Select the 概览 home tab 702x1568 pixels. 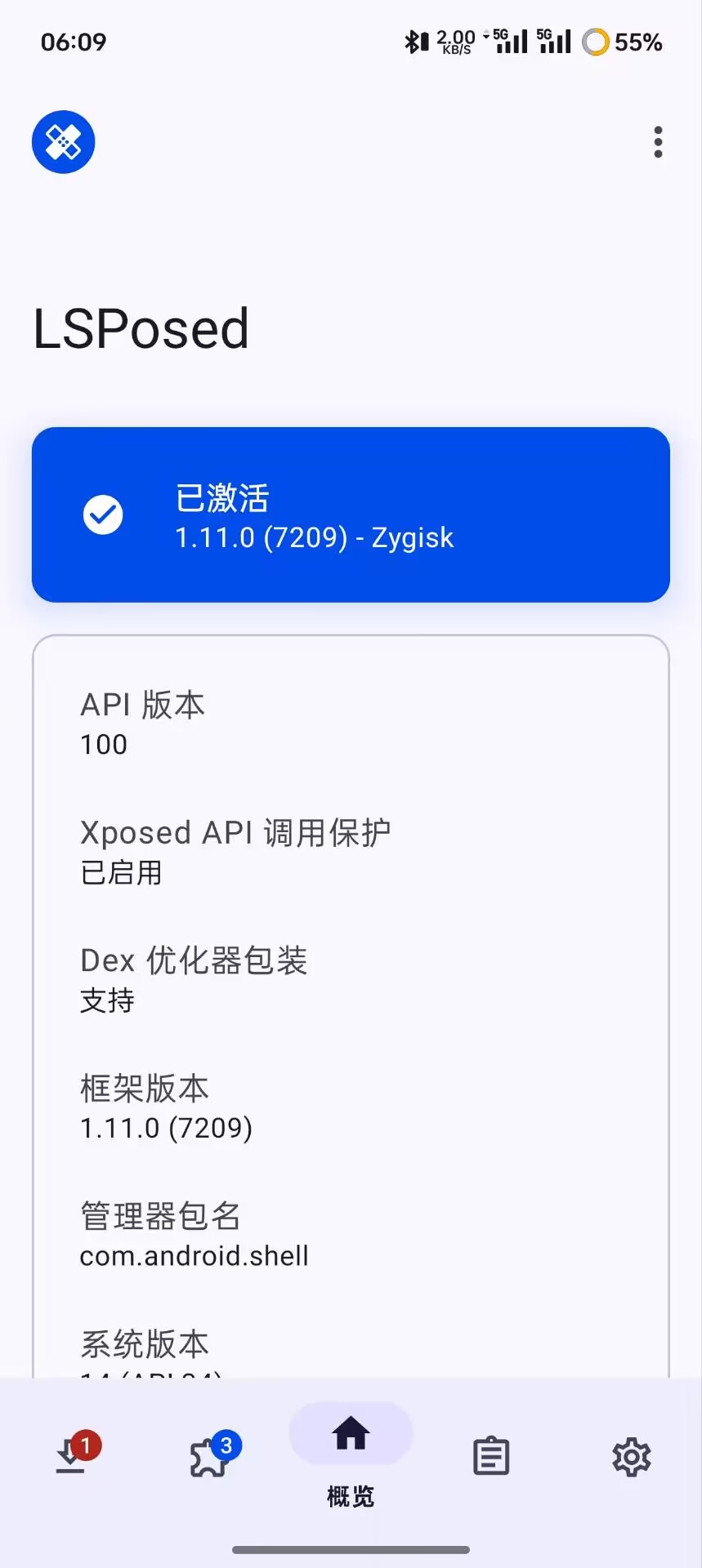pyautogui.click(x=351, y=1454)
